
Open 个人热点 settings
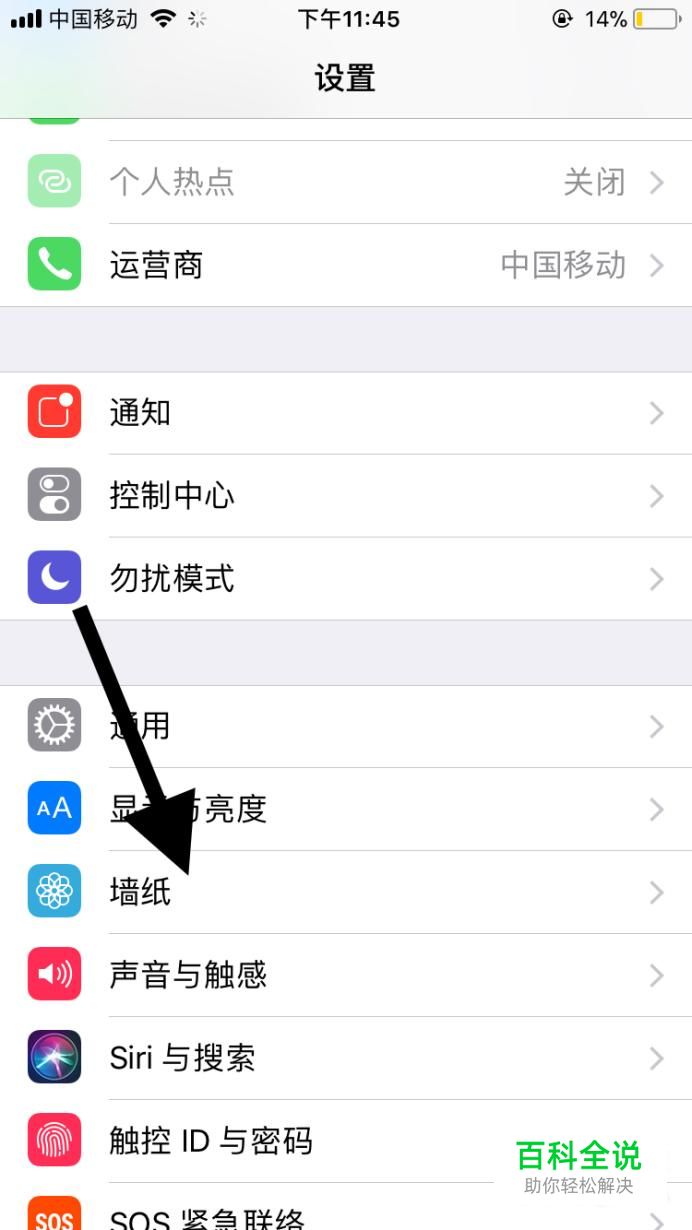coord(345,182)
